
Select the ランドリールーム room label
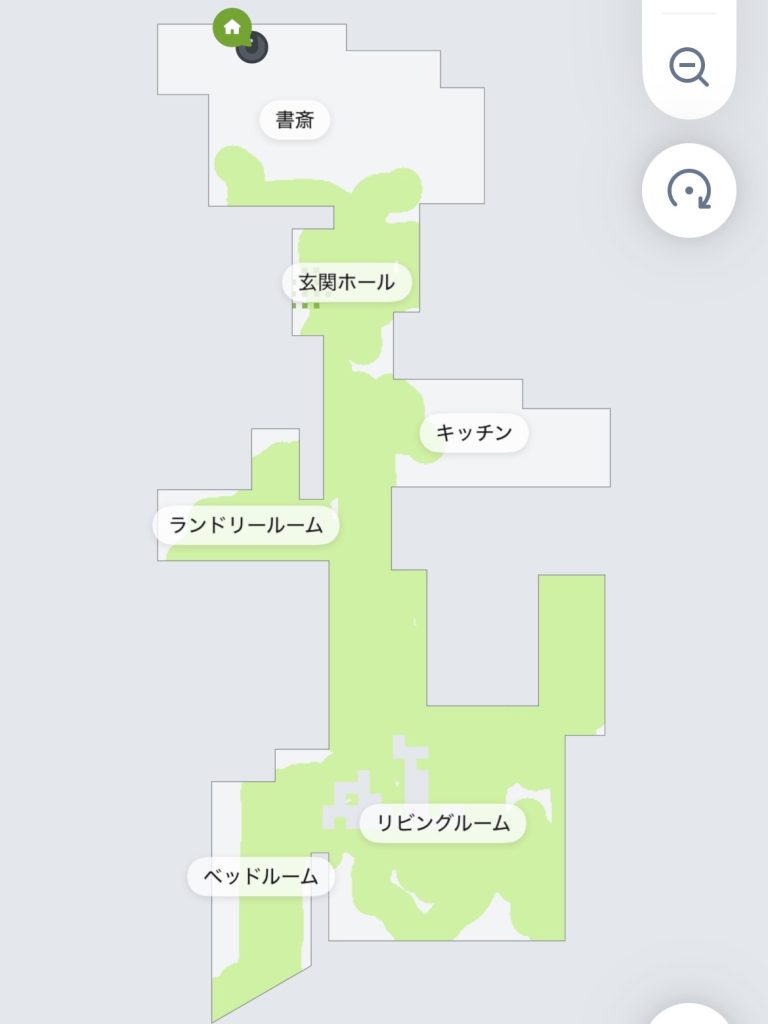tap(246, 524)
